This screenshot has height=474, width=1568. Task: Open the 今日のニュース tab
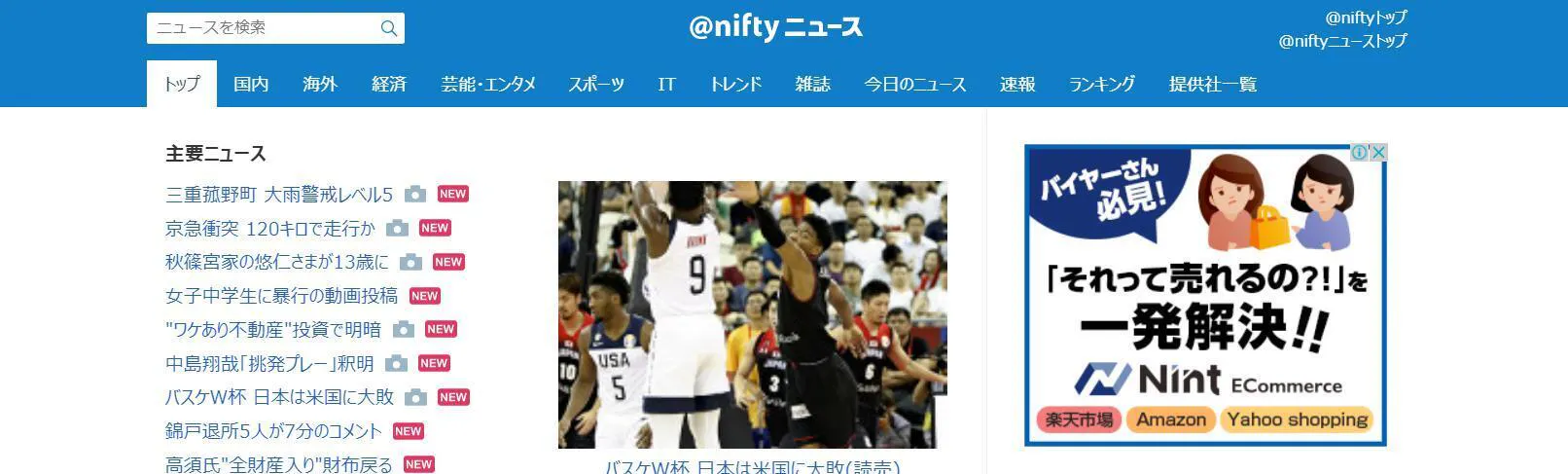(914, 85)
